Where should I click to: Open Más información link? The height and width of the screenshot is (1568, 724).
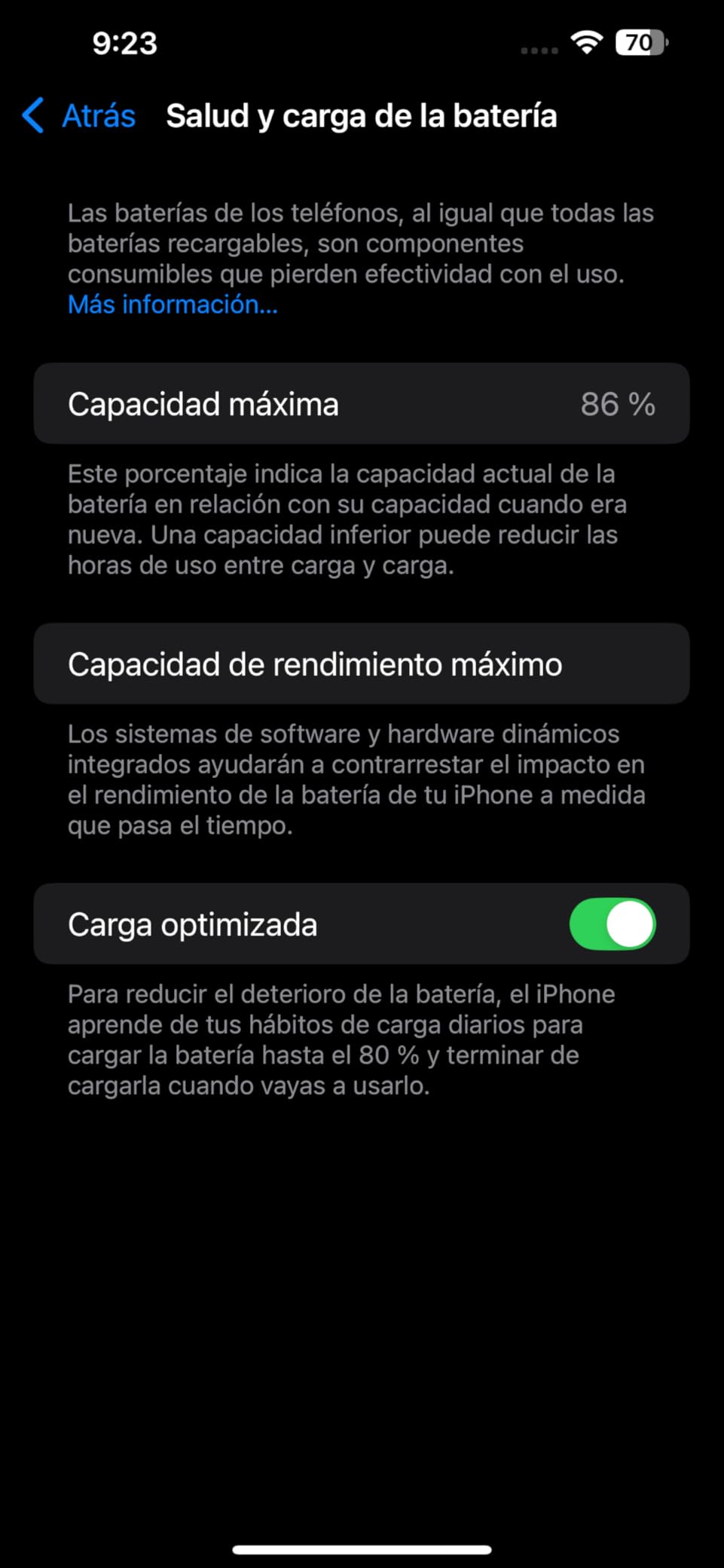click(x=172, y=305)
